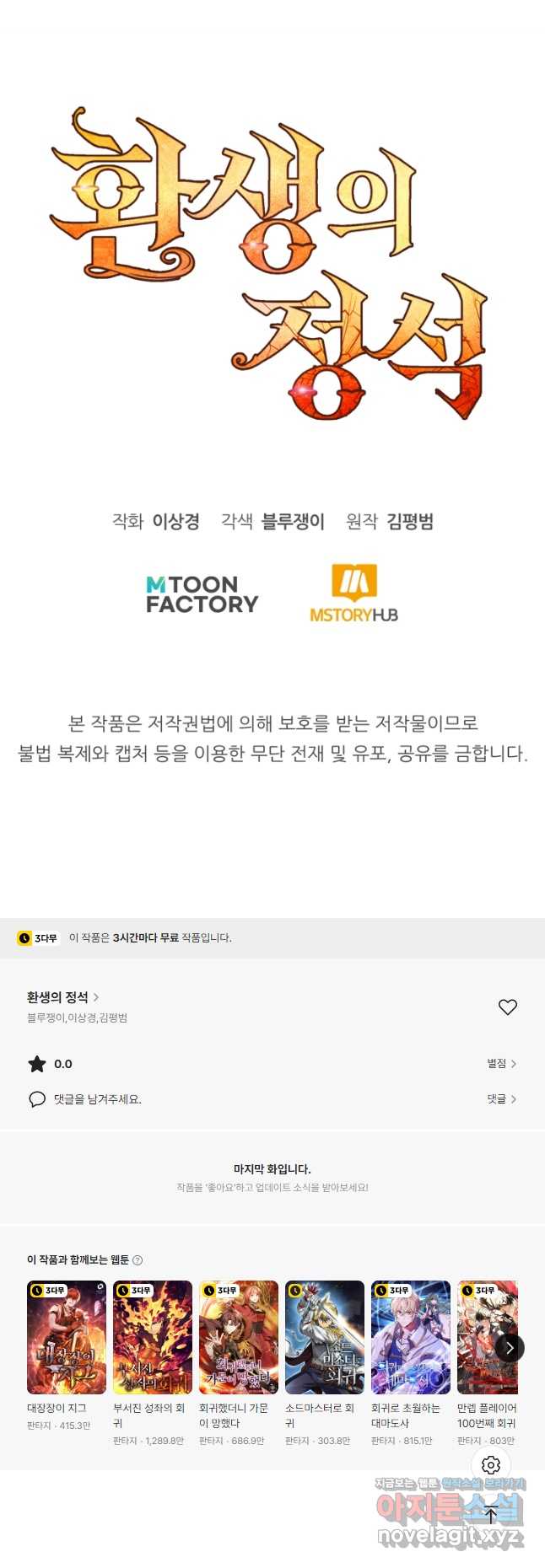545x1568 pixels.
Task: Like this webtoon with heart icon
Action: 507,1007
